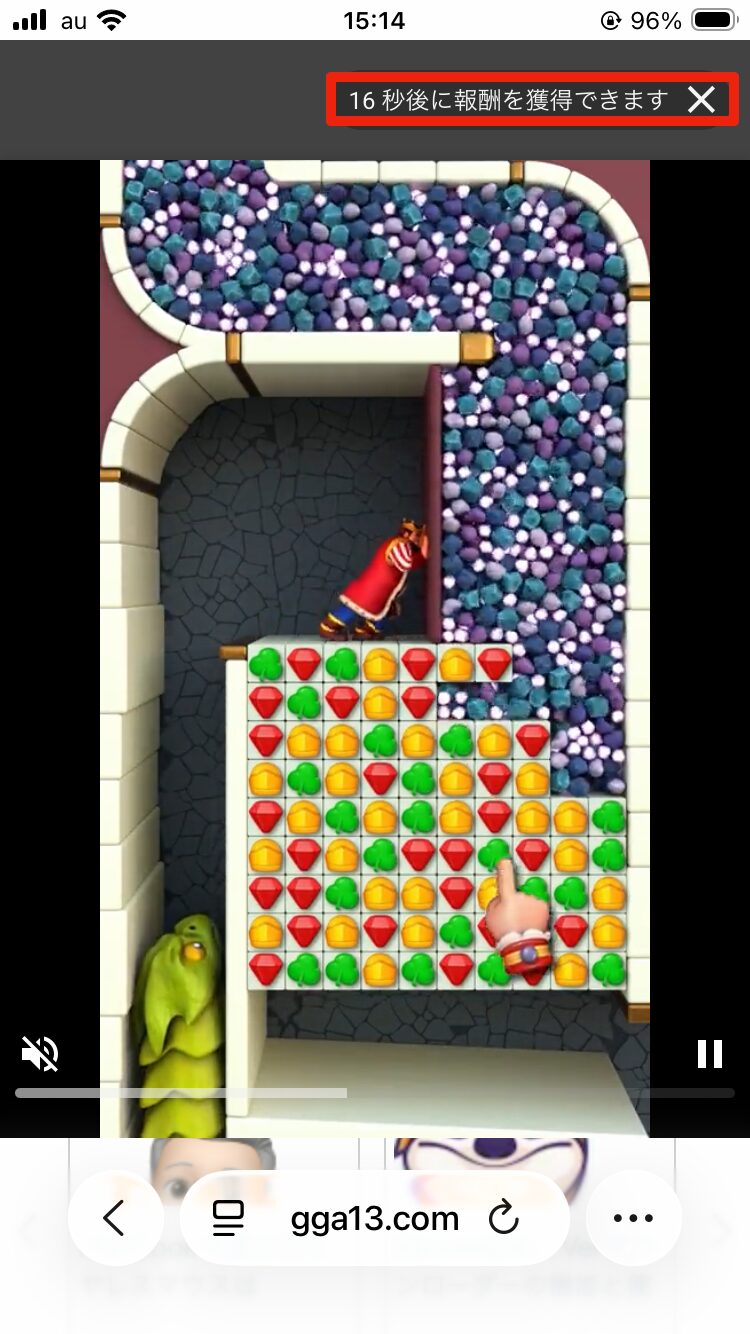Unmute the video ad sound
Screen dimensions: 750x1334
click(x=41, y=1053)
